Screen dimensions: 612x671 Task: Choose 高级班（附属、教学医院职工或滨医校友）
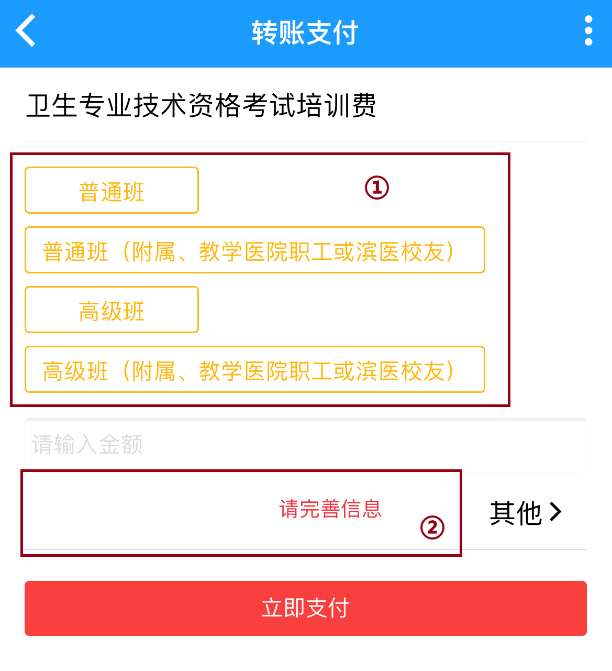coord(255,369)
